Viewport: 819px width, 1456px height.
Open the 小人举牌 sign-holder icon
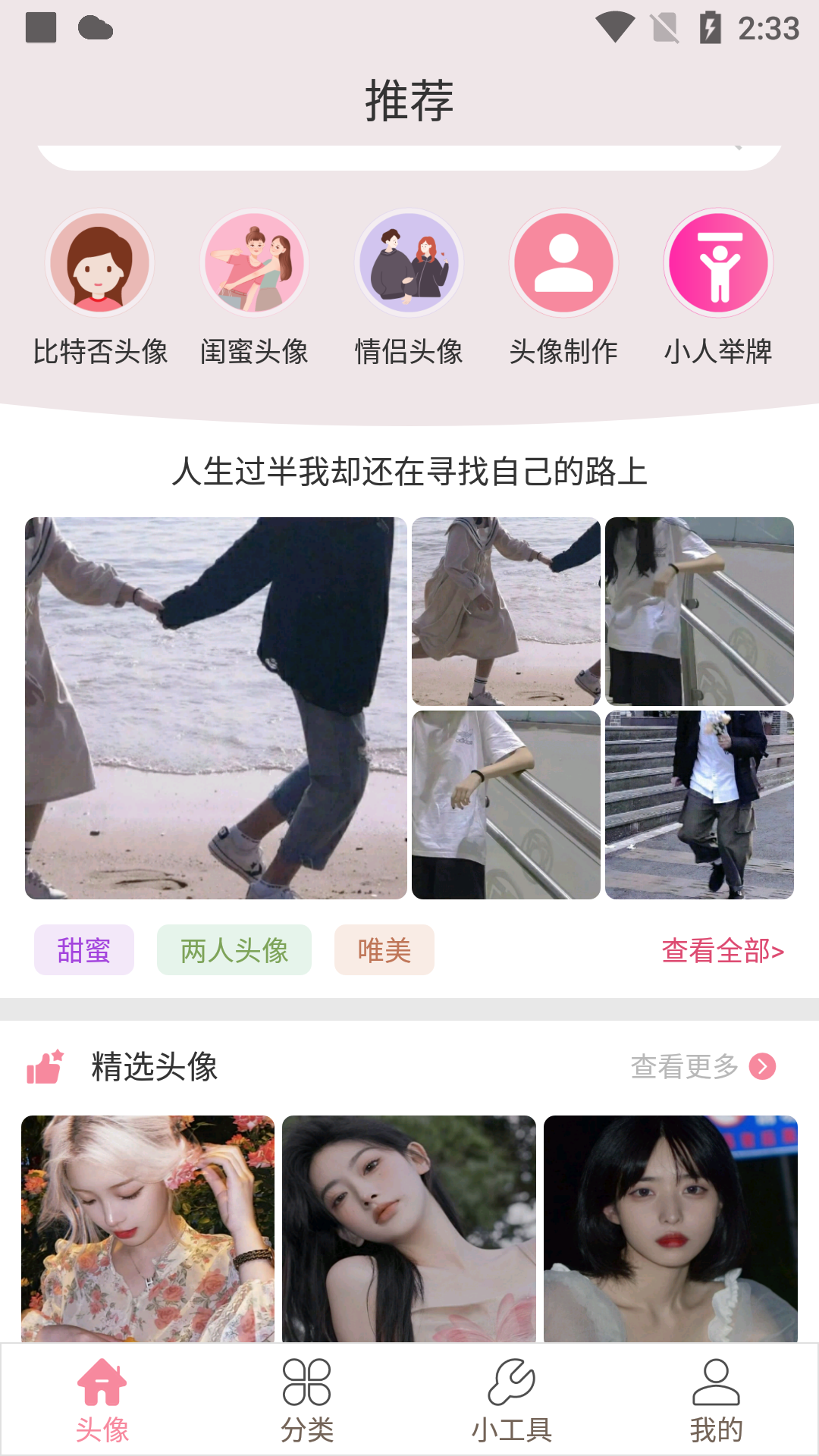click(718, 262)
